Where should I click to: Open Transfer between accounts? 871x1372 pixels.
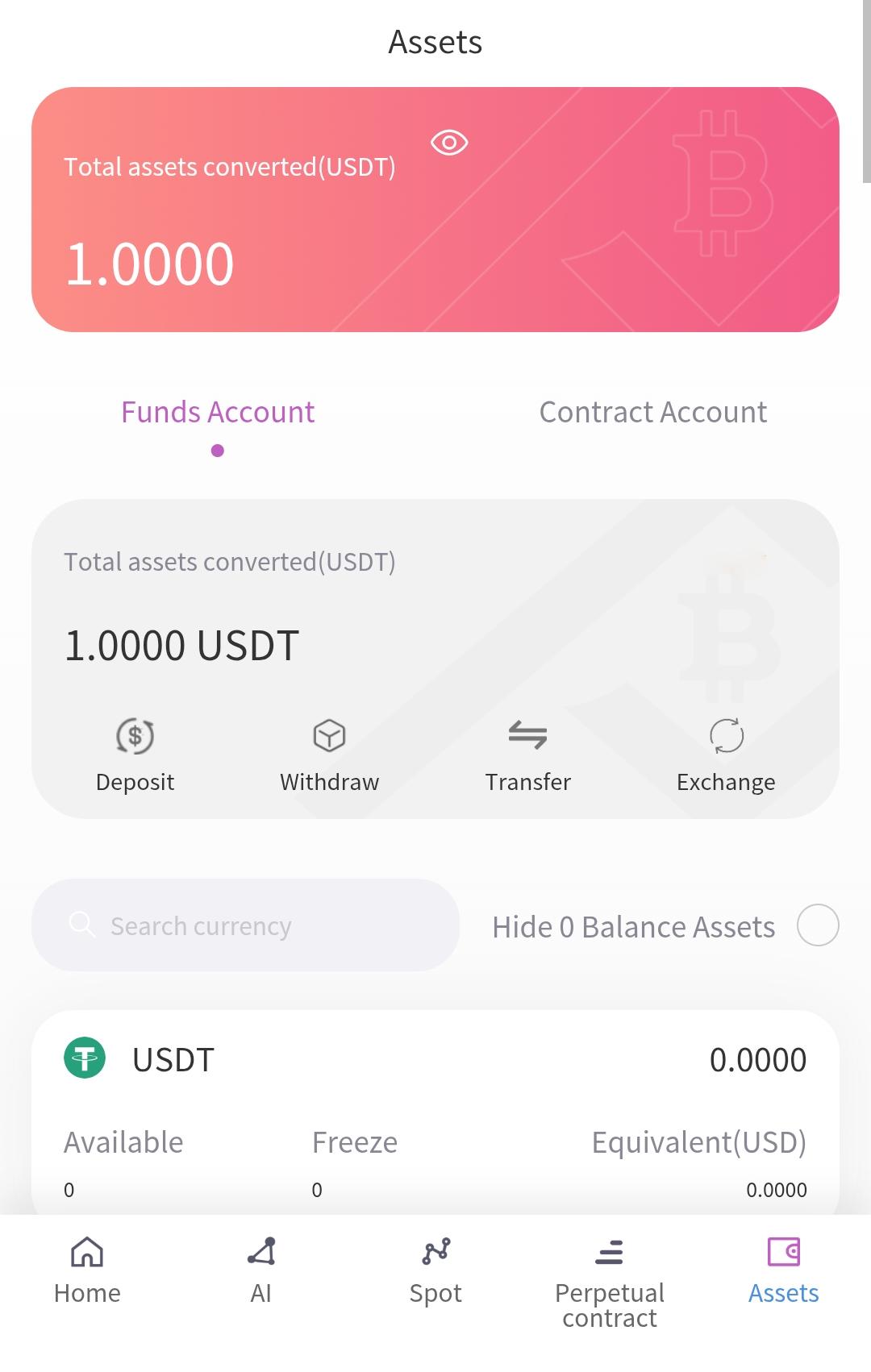point(527,755)
